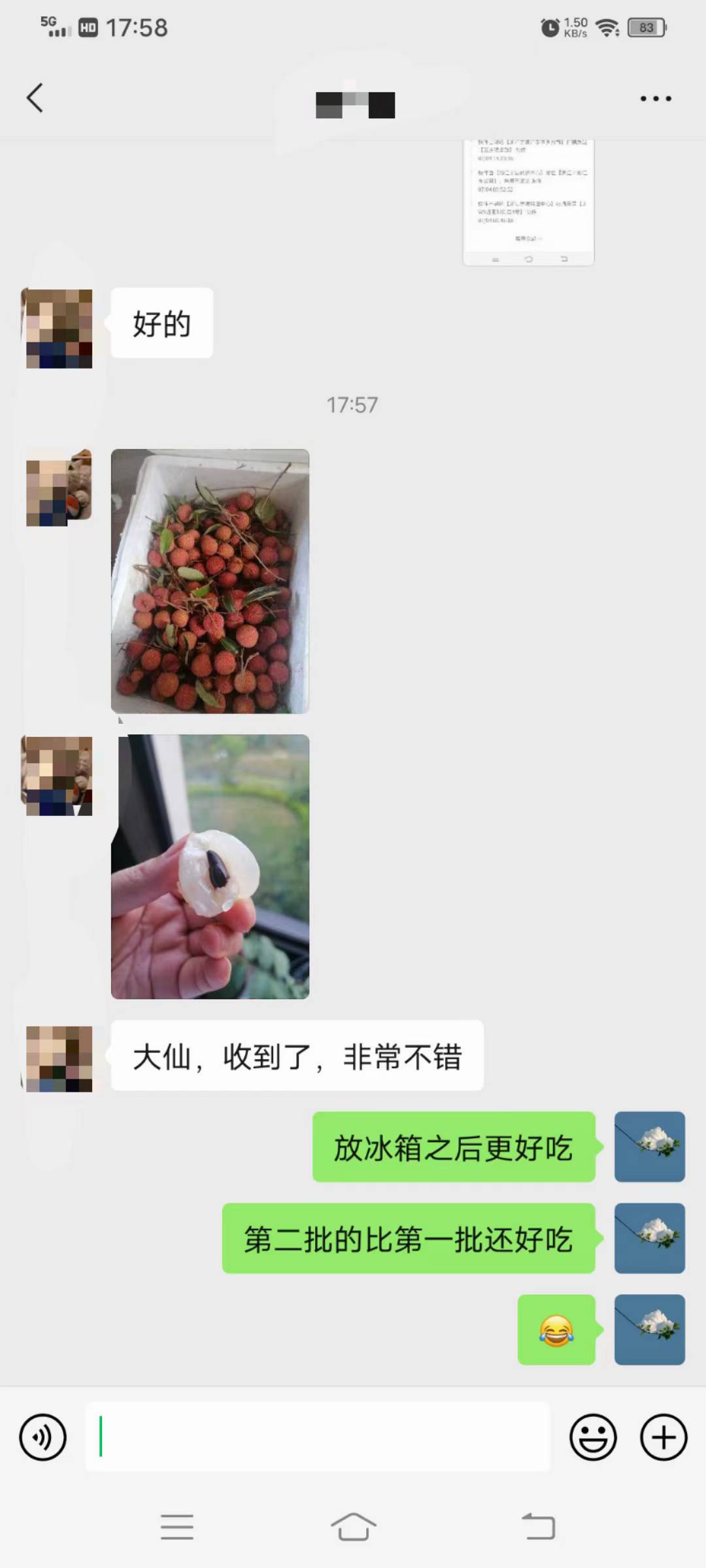Viewport: 706px width, 1568px height.
Task: Open recent apps from navigation bar
Action: 176,1527
